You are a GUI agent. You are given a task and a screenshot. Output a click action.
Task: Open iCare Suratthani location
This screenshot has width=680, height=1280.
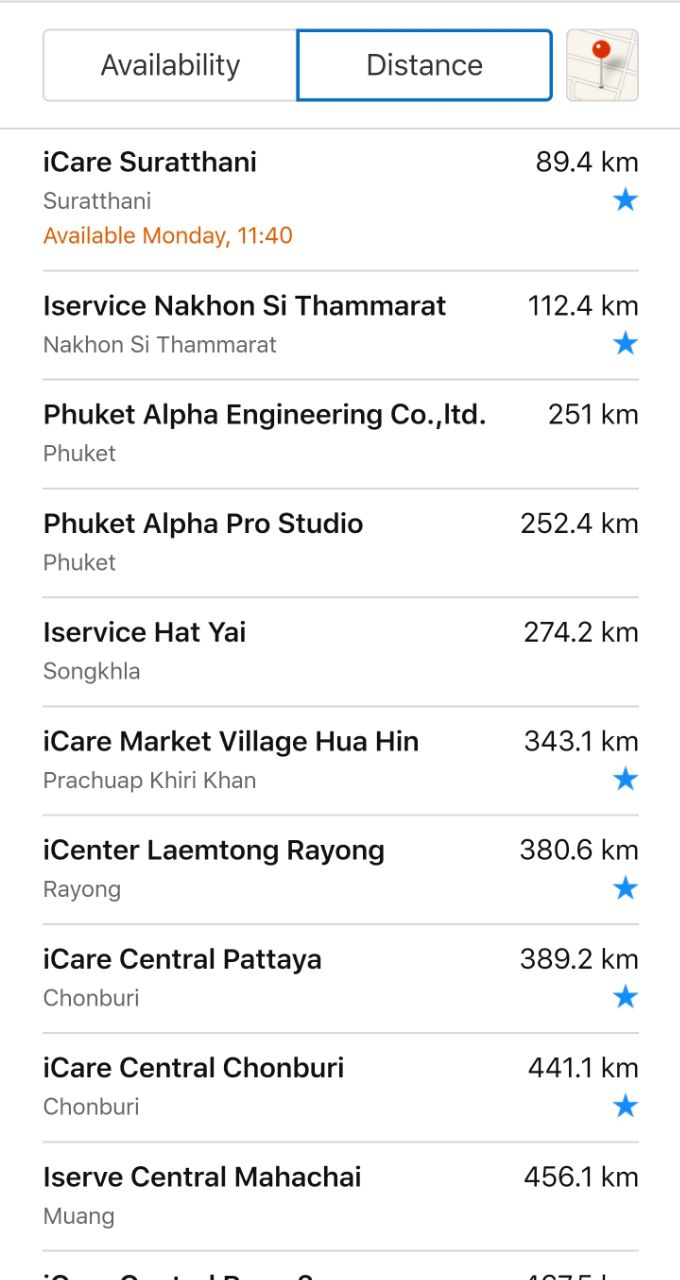(x=340, y=200)
